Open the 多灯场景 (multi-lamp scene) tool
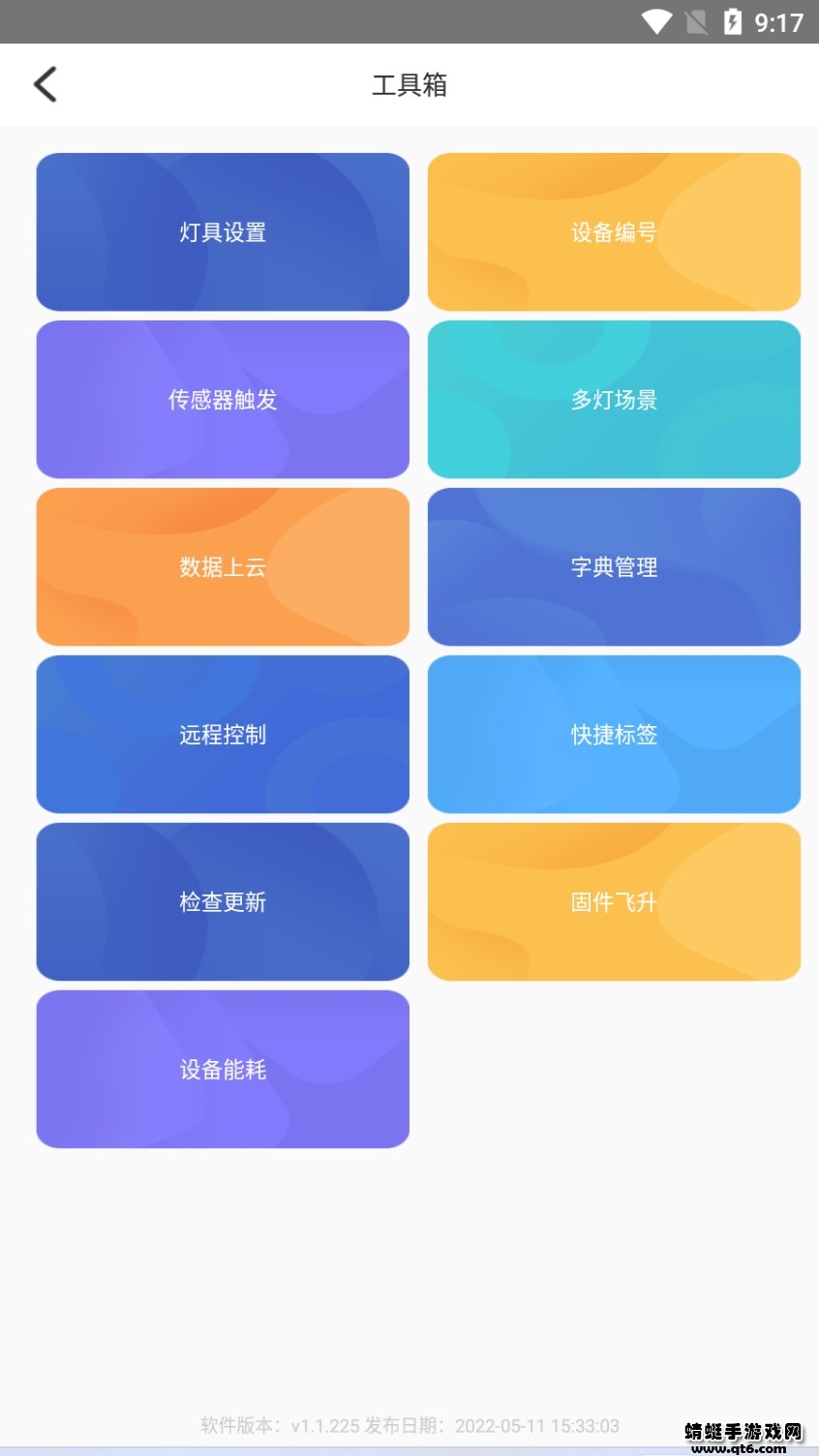The image size is (819, 1456). (614, 399)
